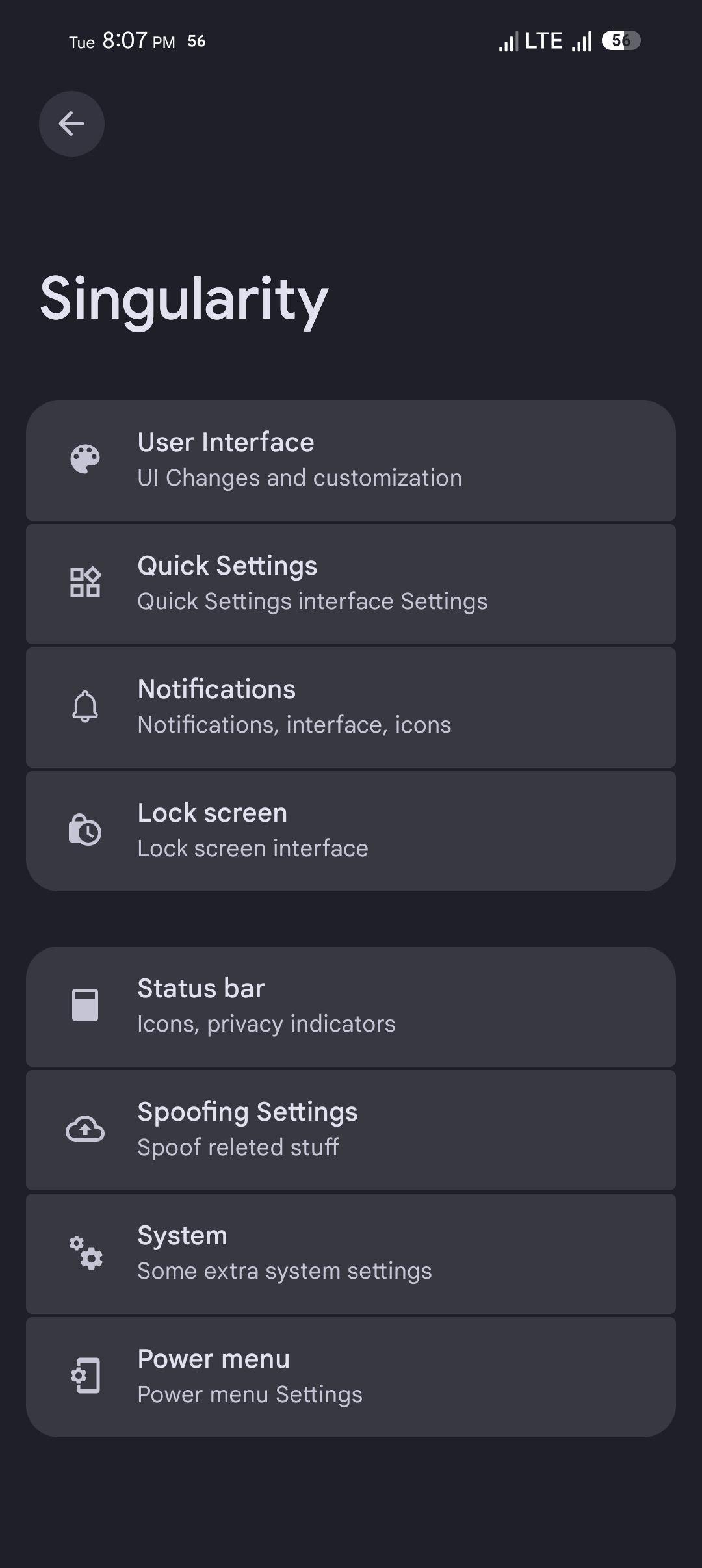Open Power menu Settings
The width and height of the screenshot is (702, 1568).
point(351,1377)
